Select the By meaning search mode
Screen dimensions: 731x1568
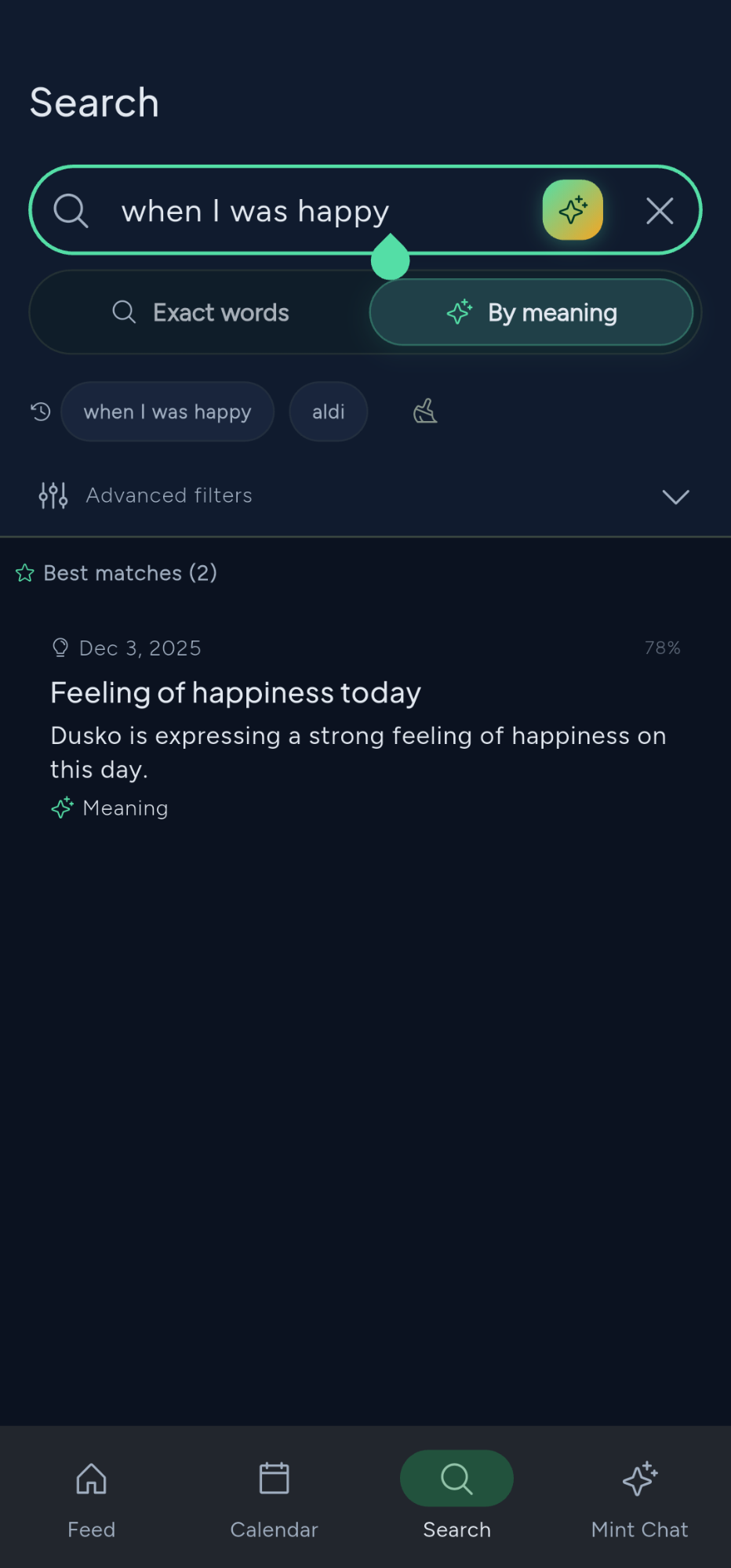(x=532, y=313)
